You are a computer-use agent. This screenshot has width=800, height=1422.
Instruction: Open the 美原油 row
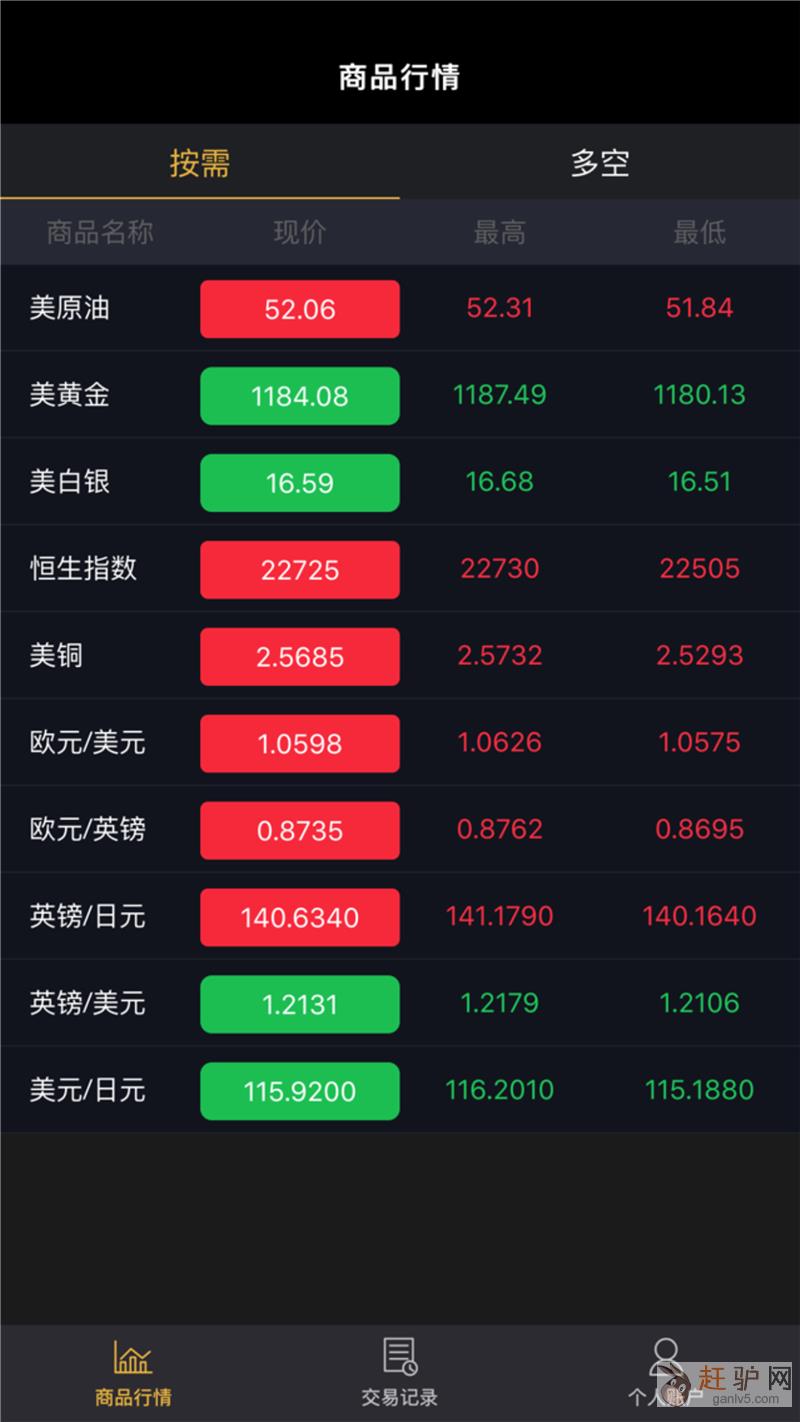[70, 308]
